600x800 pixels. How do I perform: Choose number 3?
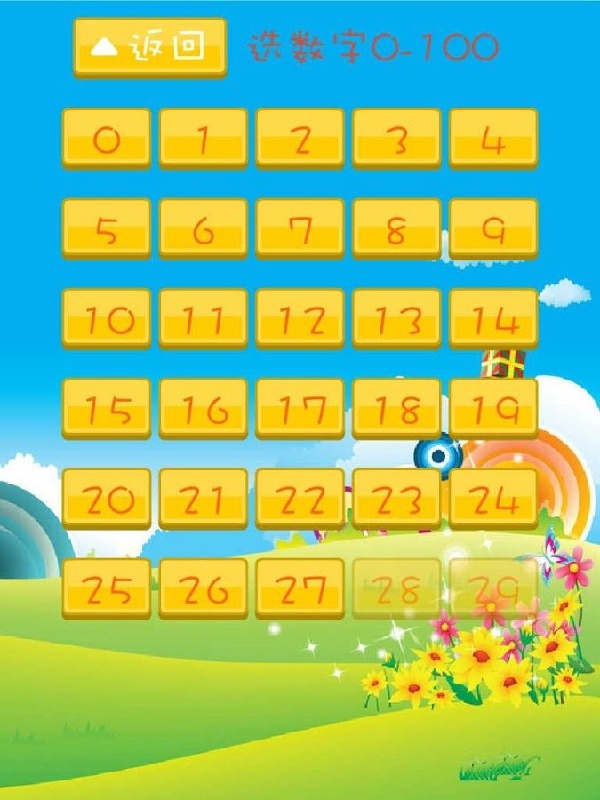click(x=397, y=138)
